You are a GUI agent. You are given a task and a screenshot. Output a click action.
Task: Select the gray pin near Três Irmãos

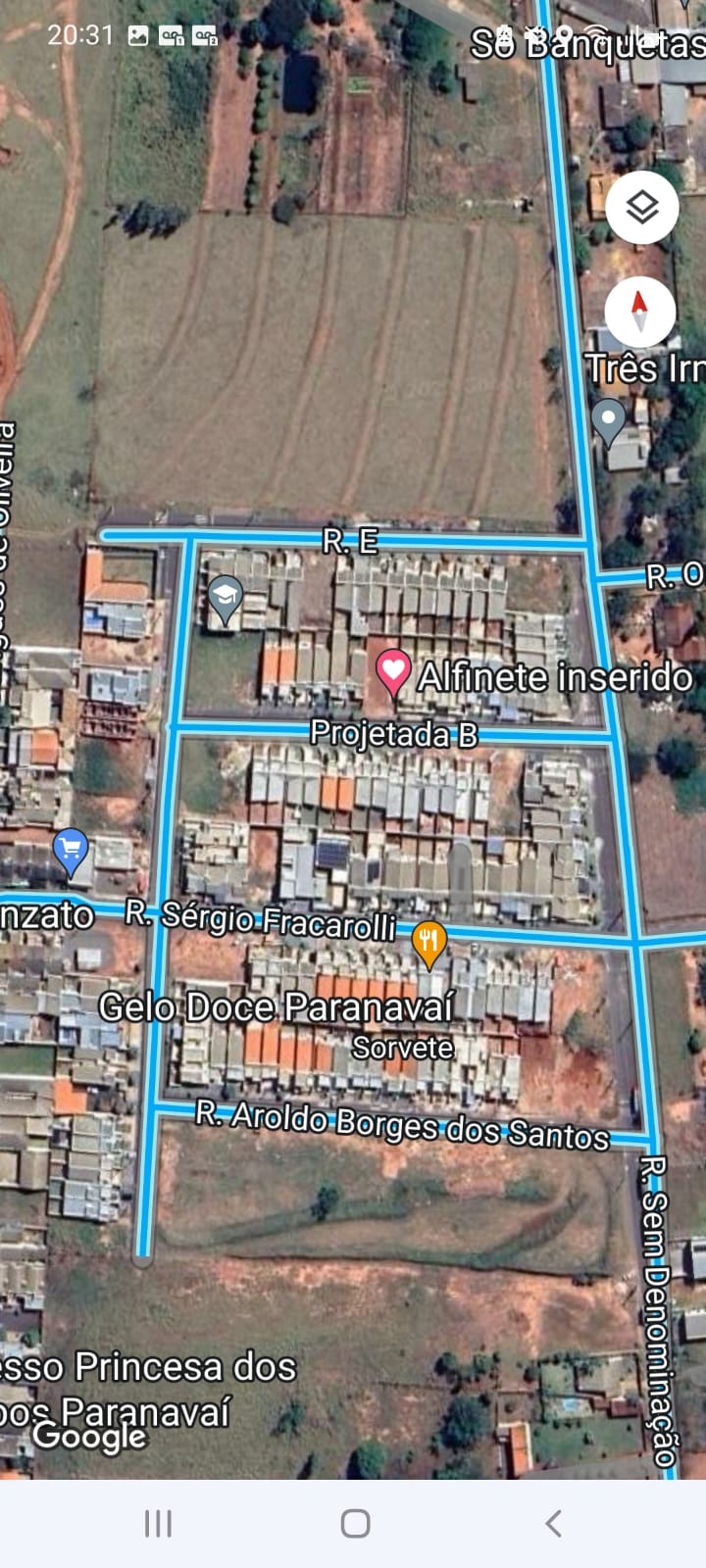[609, 422]
